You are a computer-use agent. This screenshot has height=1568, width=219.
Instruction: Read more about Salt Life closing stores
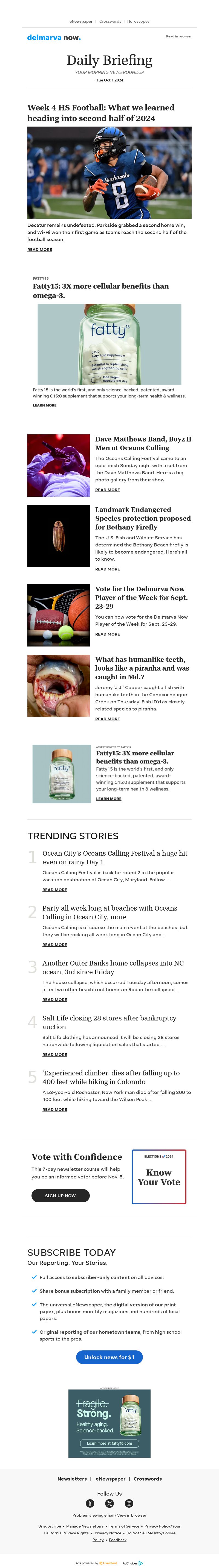coord(54,1054)
